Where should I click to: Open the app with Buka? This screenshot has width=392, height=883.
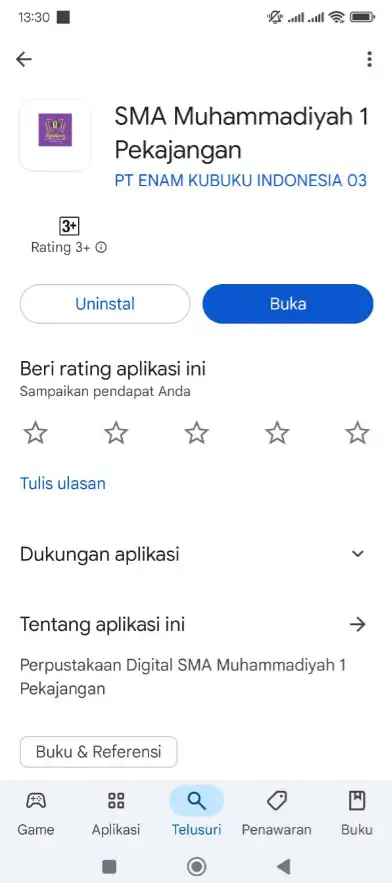coord(288,304)
